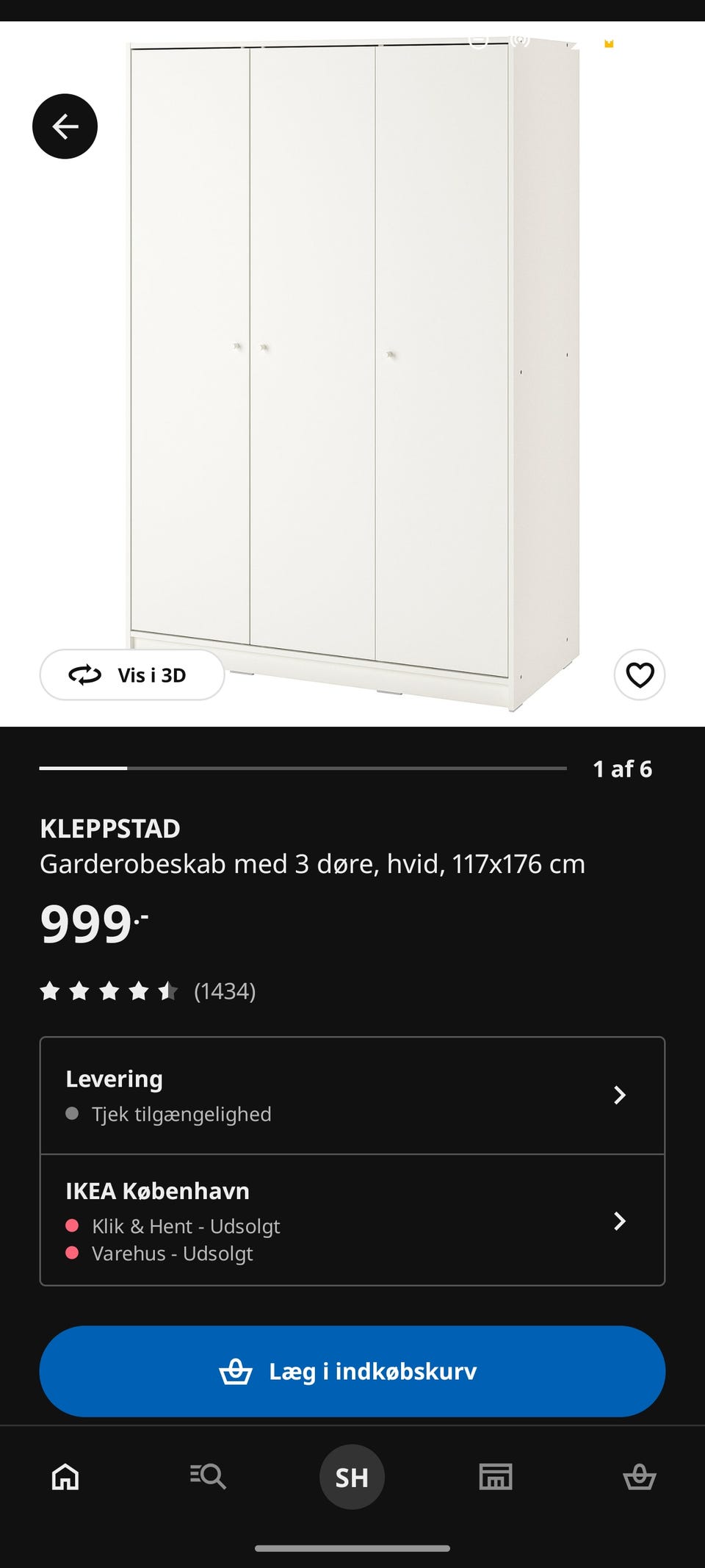Viewport: 705px width, 1568px height.
Task: Tap Læg i indkøbskurv button
Action: 352,1371
